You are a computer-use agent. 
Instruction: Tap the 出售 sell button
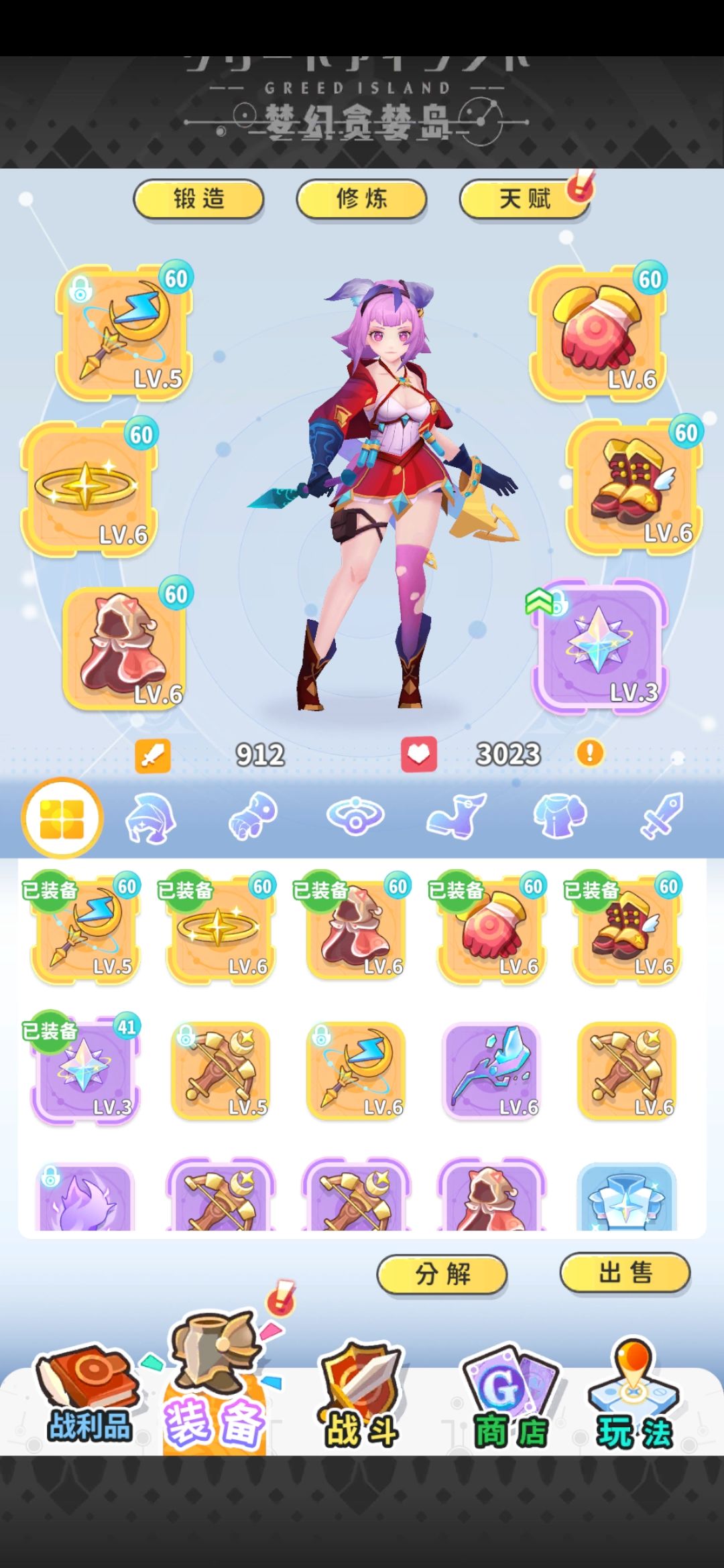point(625,1272)
